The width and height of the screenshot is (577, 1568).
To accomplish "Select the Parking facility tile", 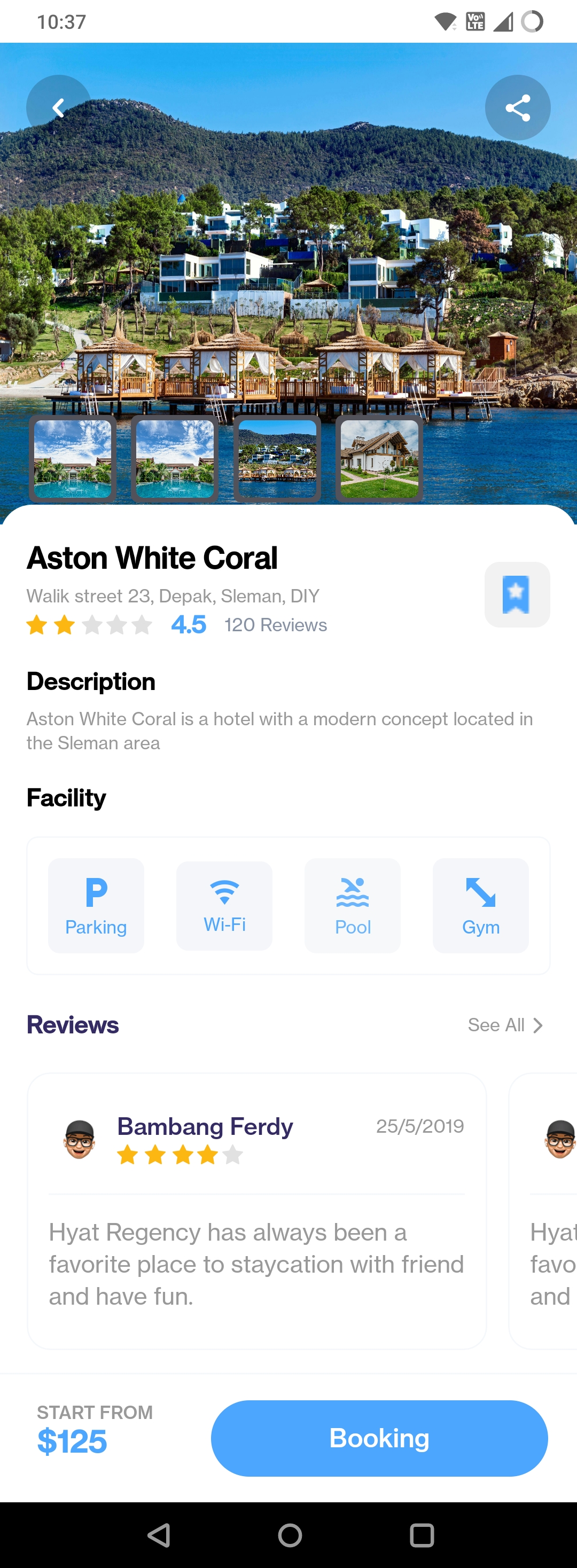I will [96, 905].
